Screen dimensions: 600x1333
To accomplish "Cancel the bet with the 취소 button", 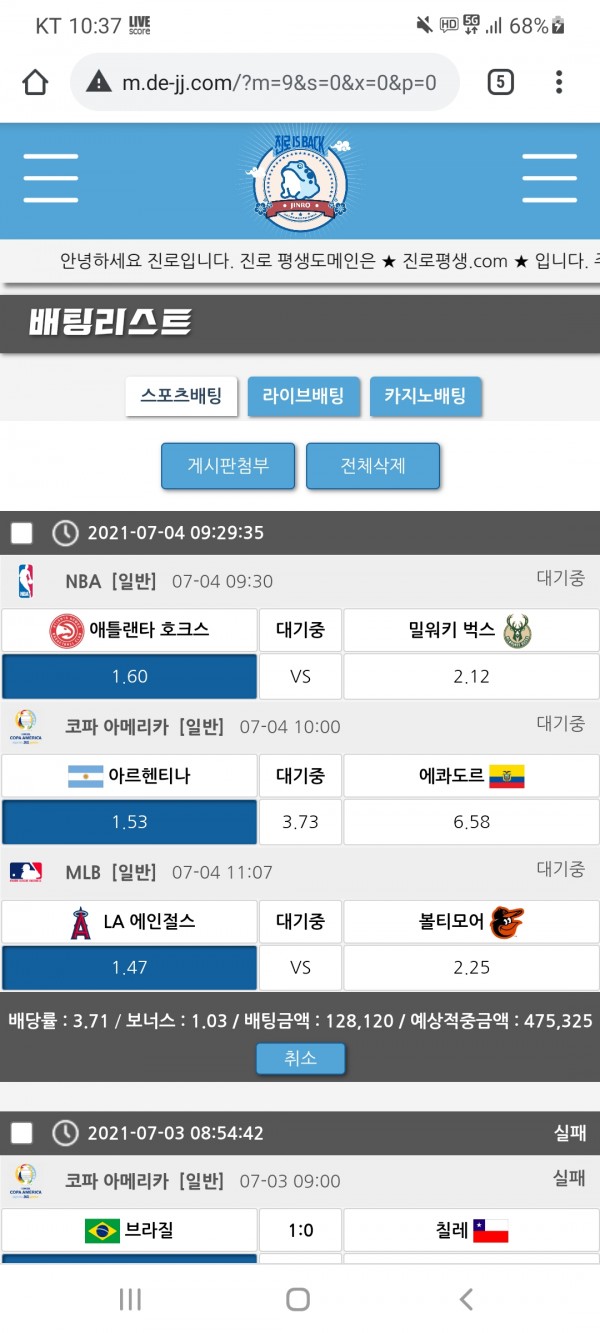I will pyautogui.click(x=300, y=1058).
